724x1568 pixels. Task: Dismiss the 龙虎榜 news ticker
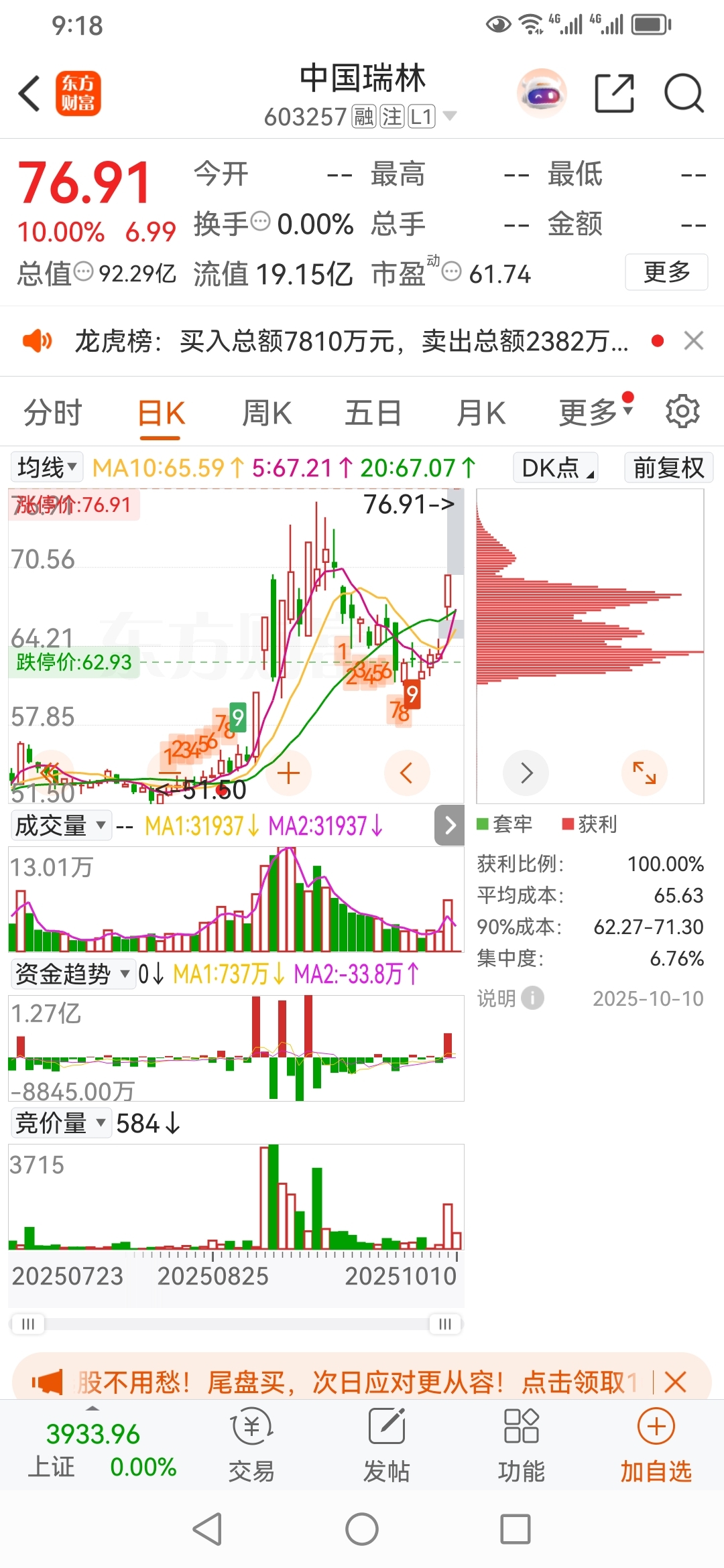point(694,340)
